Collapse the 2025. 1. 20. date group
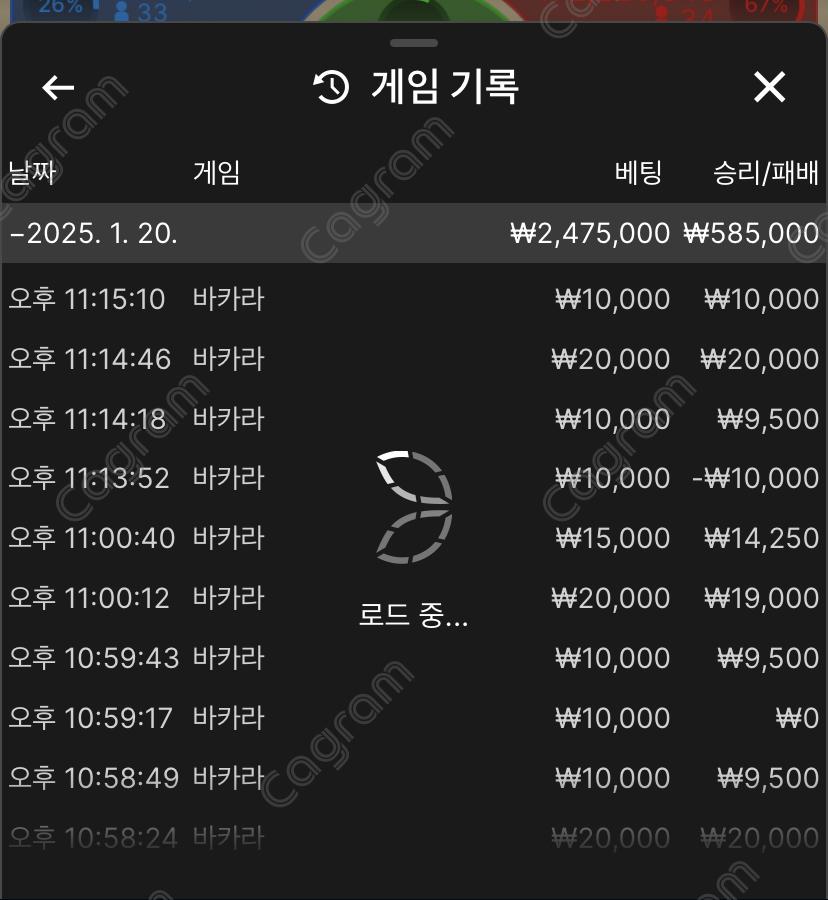The image size is (828, 900). 94,234
